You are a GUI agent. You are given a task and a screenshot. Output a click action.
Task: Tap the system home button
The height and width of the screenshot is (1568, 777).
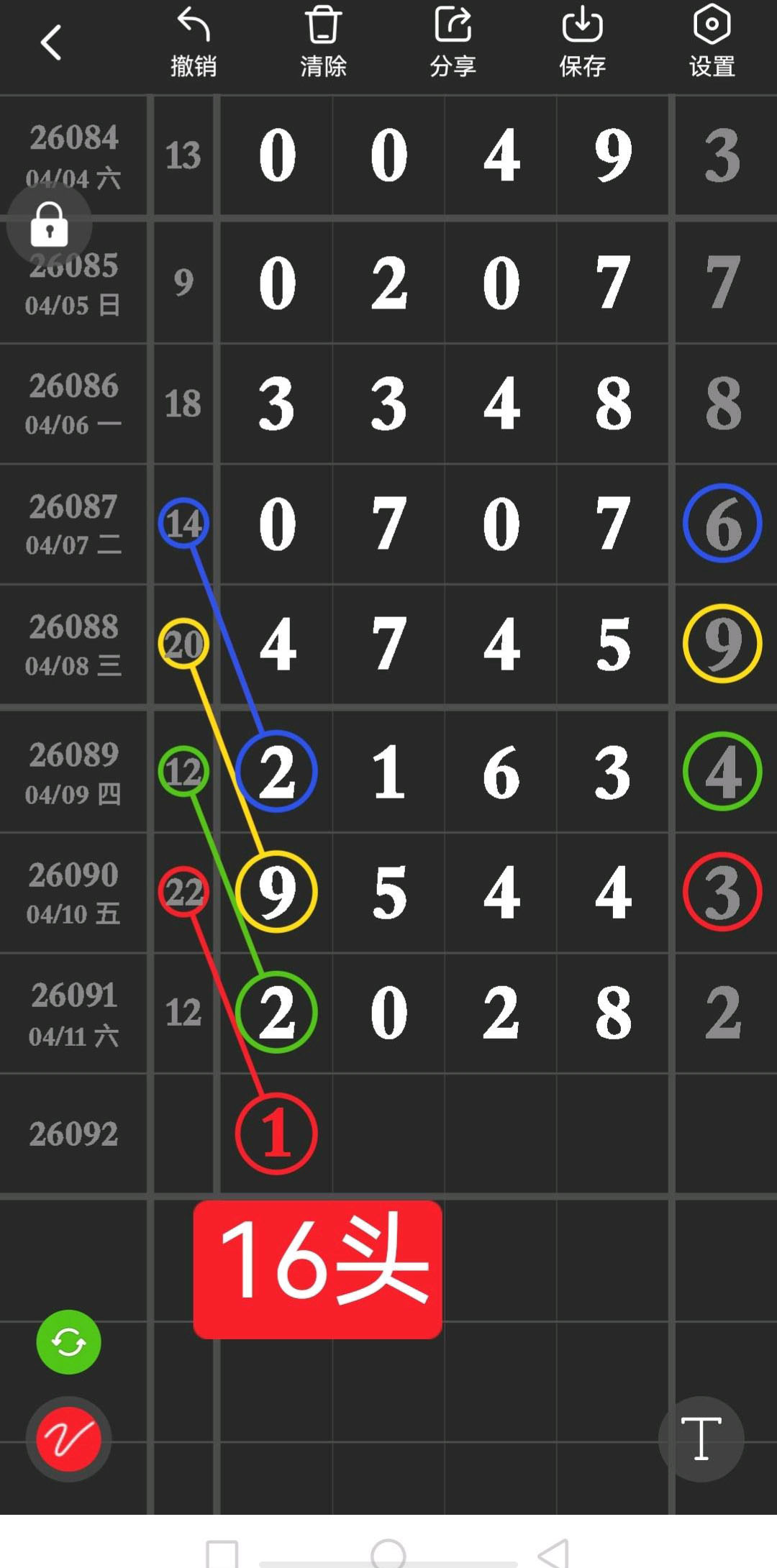(x=388, y=1554)
